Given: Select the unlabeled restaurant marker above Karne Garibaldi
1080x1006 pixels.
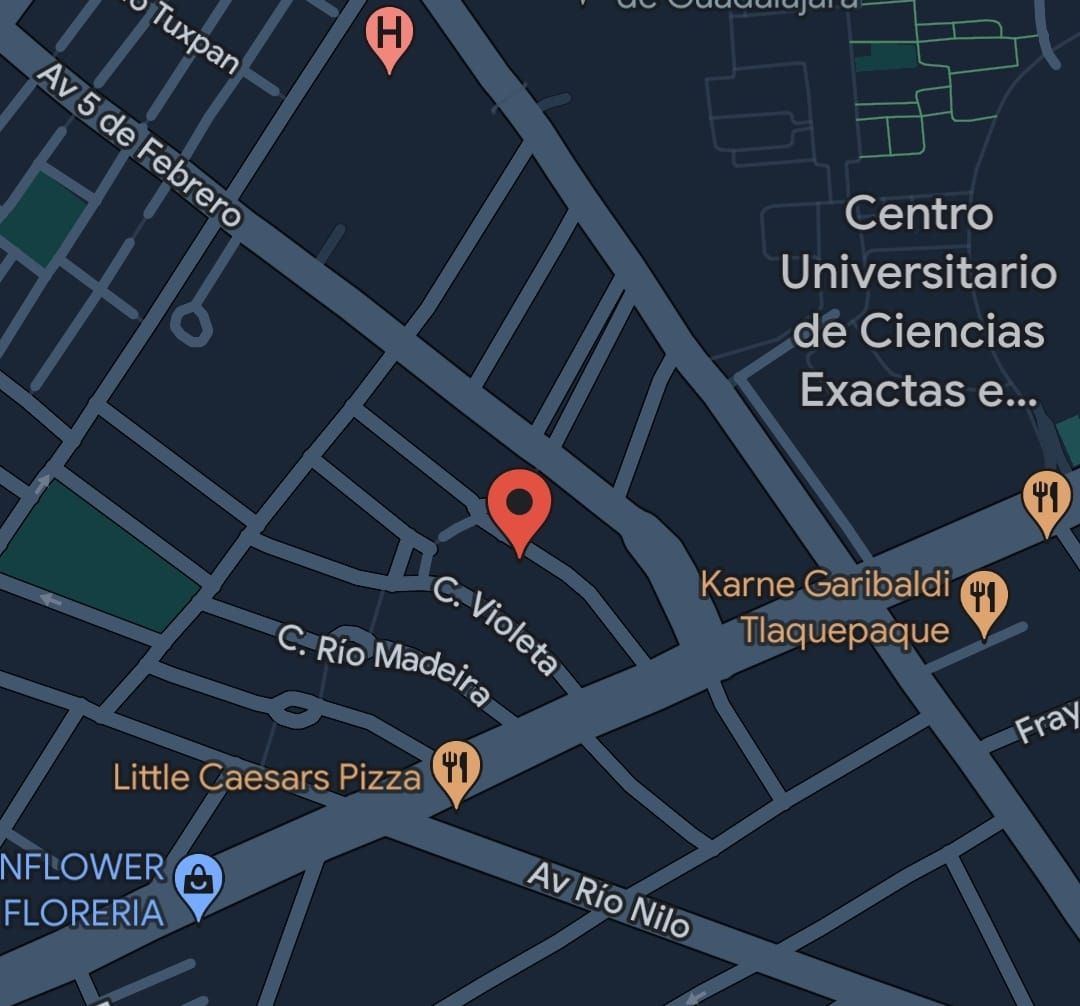Looking at the screenshot, I should [x=1047, y=501].
